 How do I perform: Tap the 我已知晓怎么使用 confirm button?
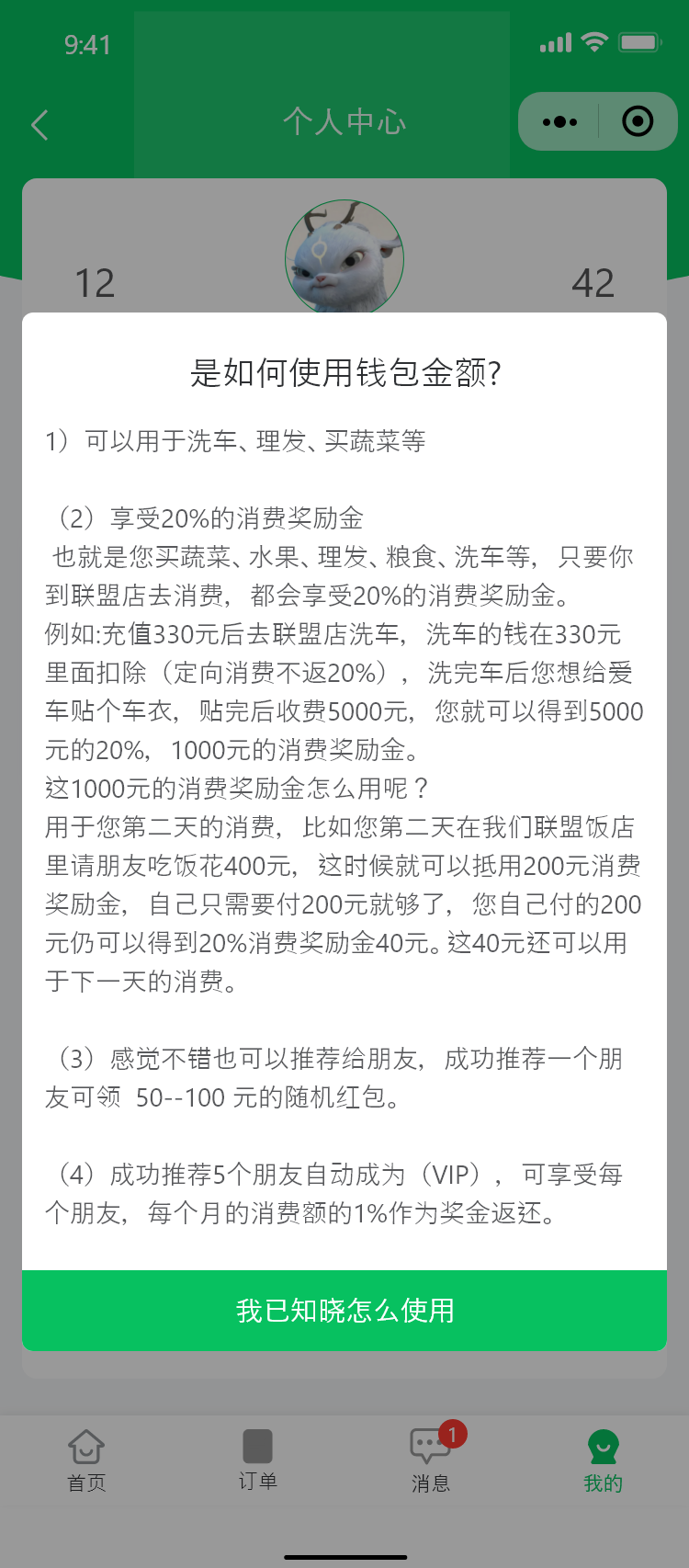pyautogui.click(x=344, y=1310)
